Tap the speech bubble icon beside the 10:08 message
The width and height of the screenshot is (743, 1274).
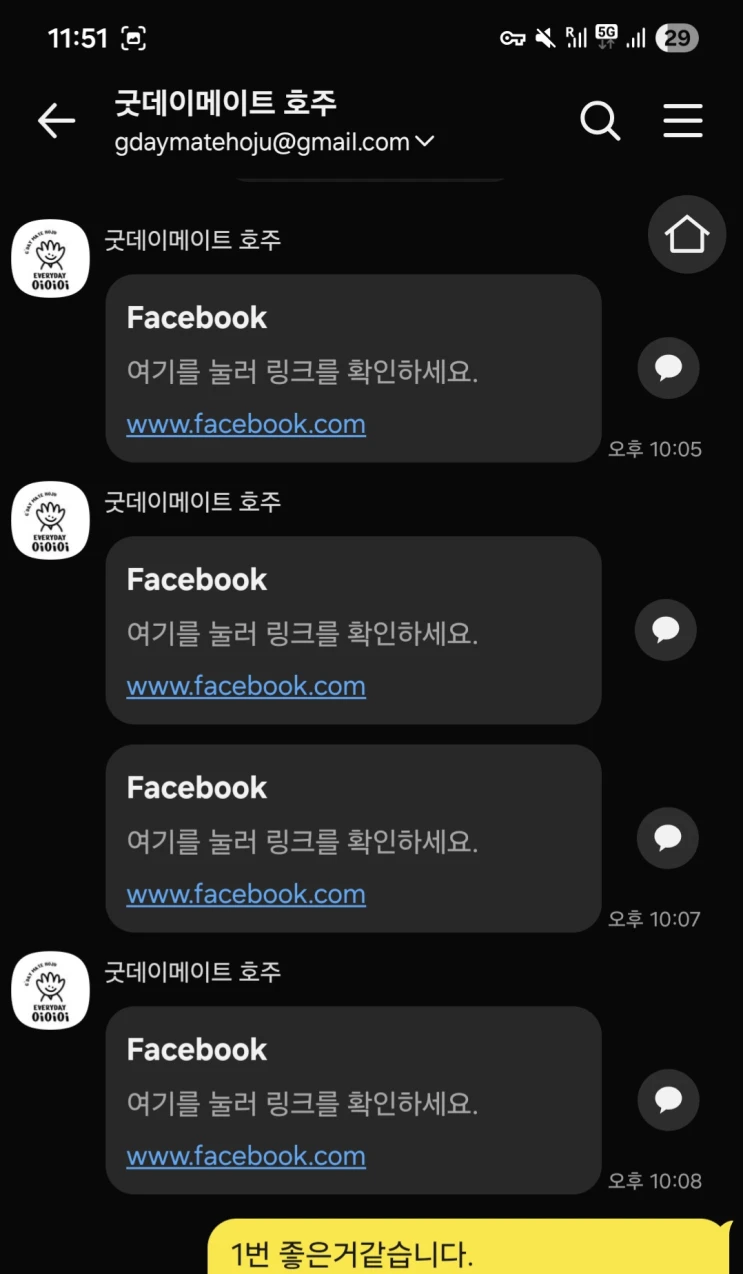click(x=668, y=1100)
